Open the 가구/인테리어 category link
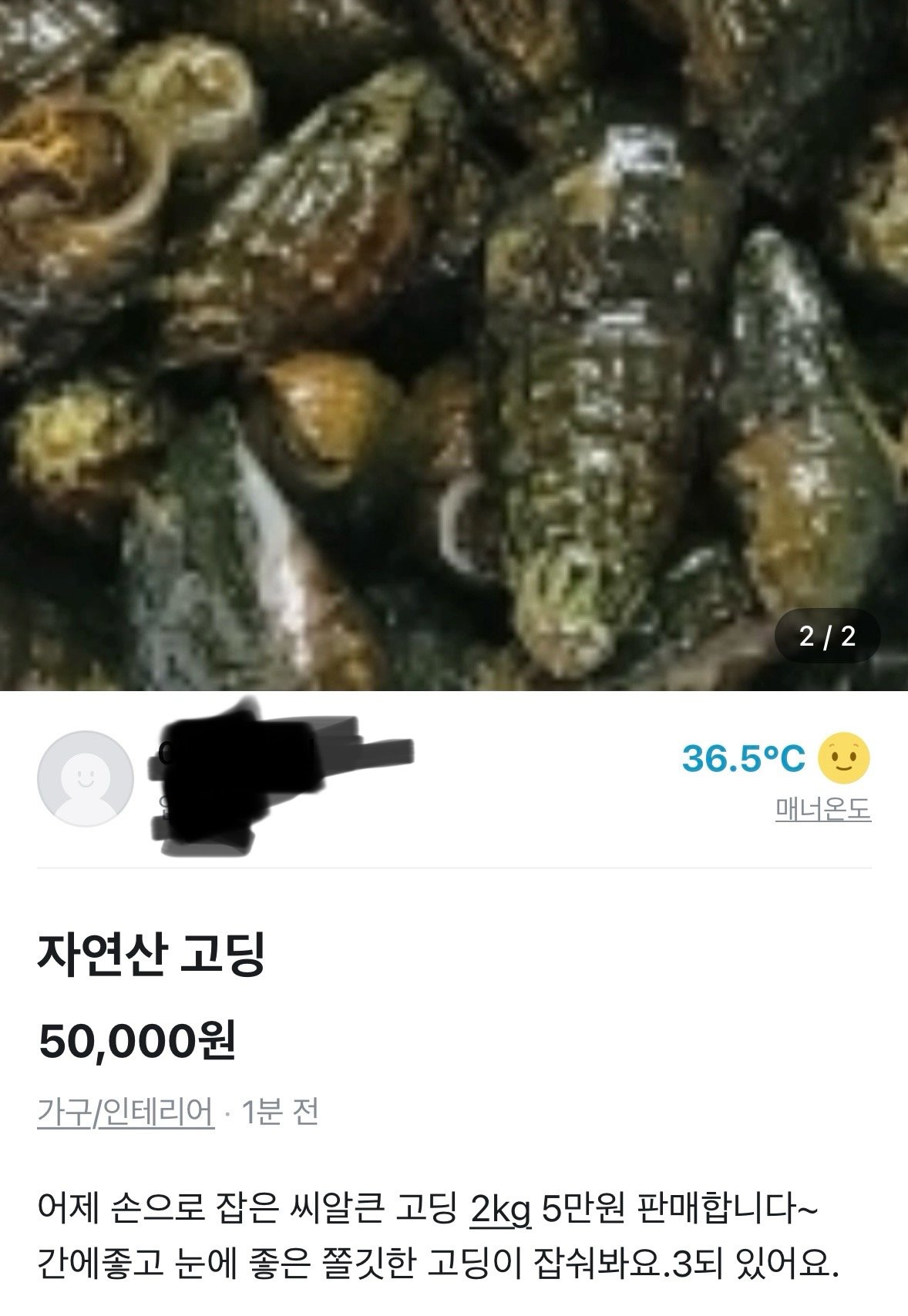 click(x=126, y=1113)
